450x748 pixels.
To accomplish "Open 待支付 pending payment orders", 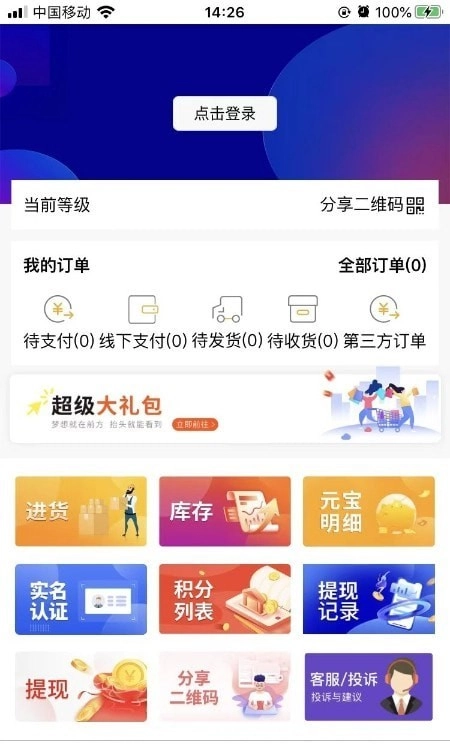I will click(x=59, y=322).
